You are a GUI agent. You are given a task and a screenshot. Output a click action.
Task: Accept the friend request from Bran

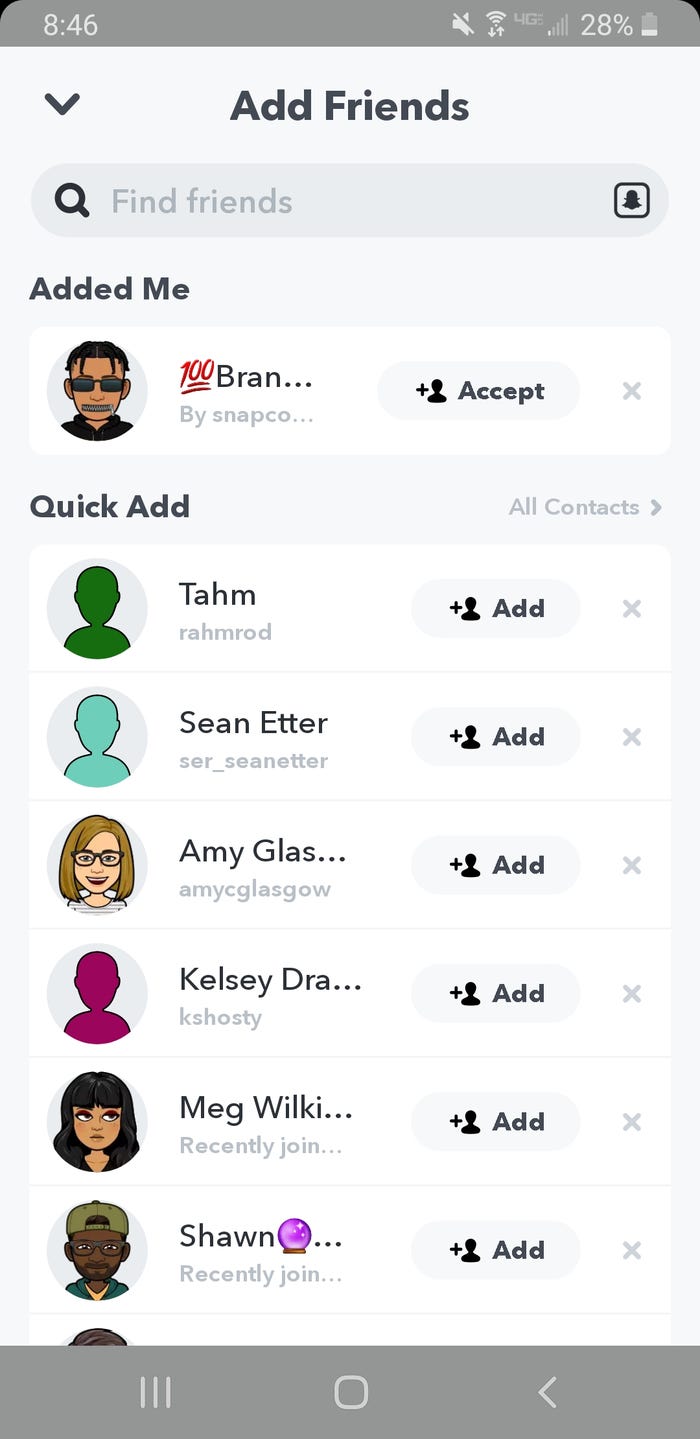479,391
